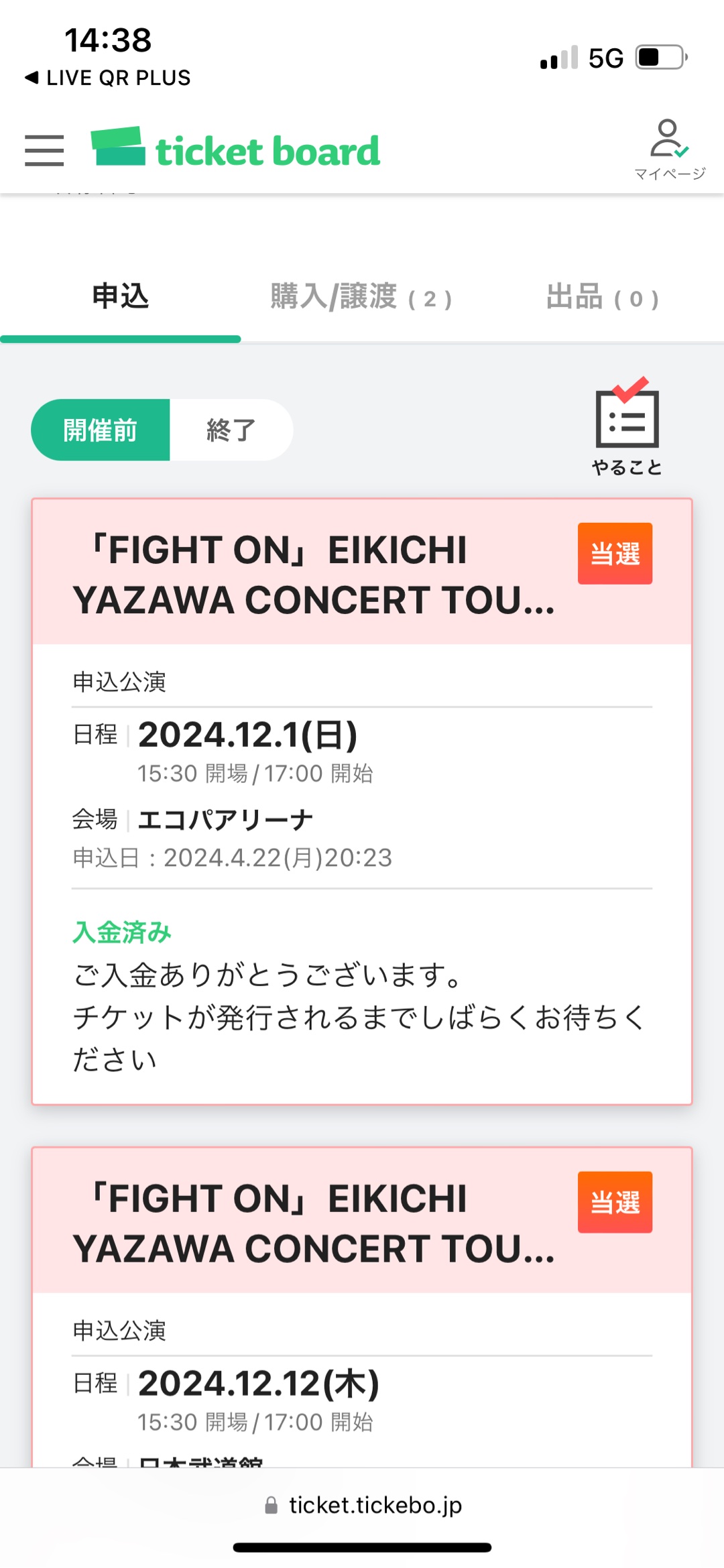The width and height of the screenshot is (724, 1568).
Task: Open the 2024.12.12 concert application card
Action: click(x=362, y=1307)
